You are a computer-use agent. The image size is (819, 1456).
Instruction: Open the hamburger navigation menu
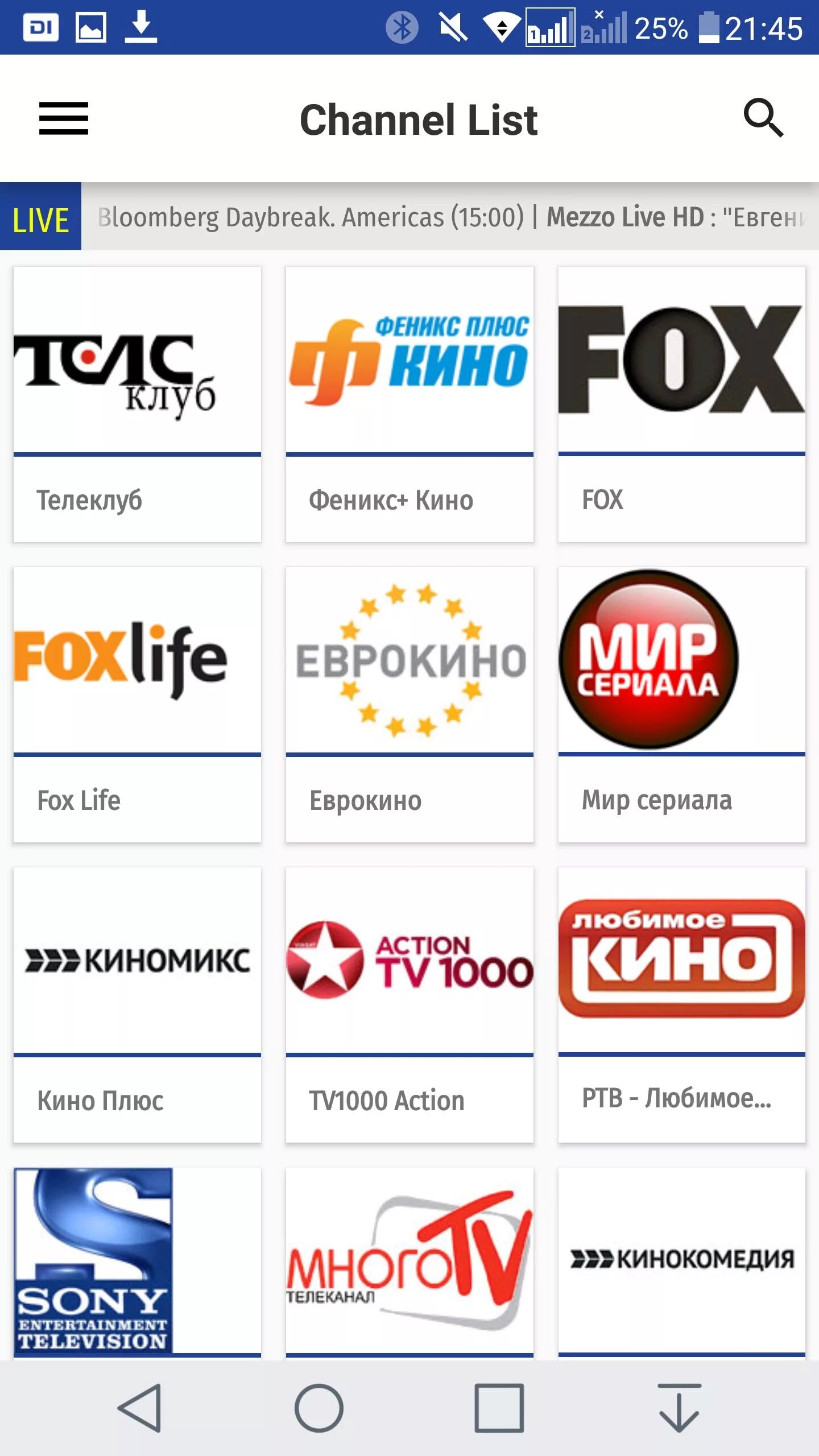click(x=64, y=119)
